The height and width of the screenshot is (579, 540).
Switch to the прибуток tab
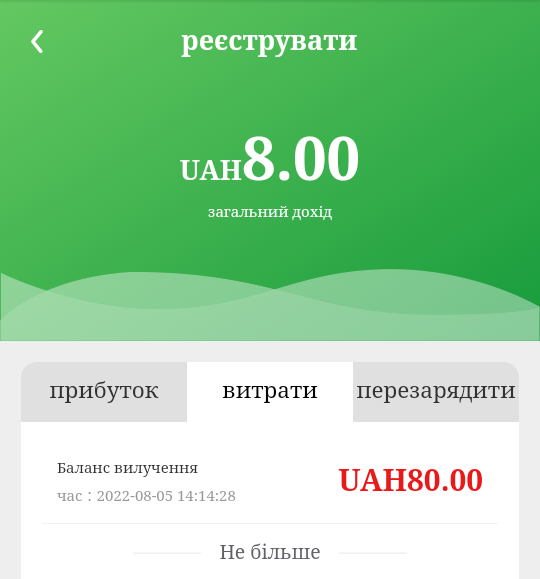click(104, 391)
